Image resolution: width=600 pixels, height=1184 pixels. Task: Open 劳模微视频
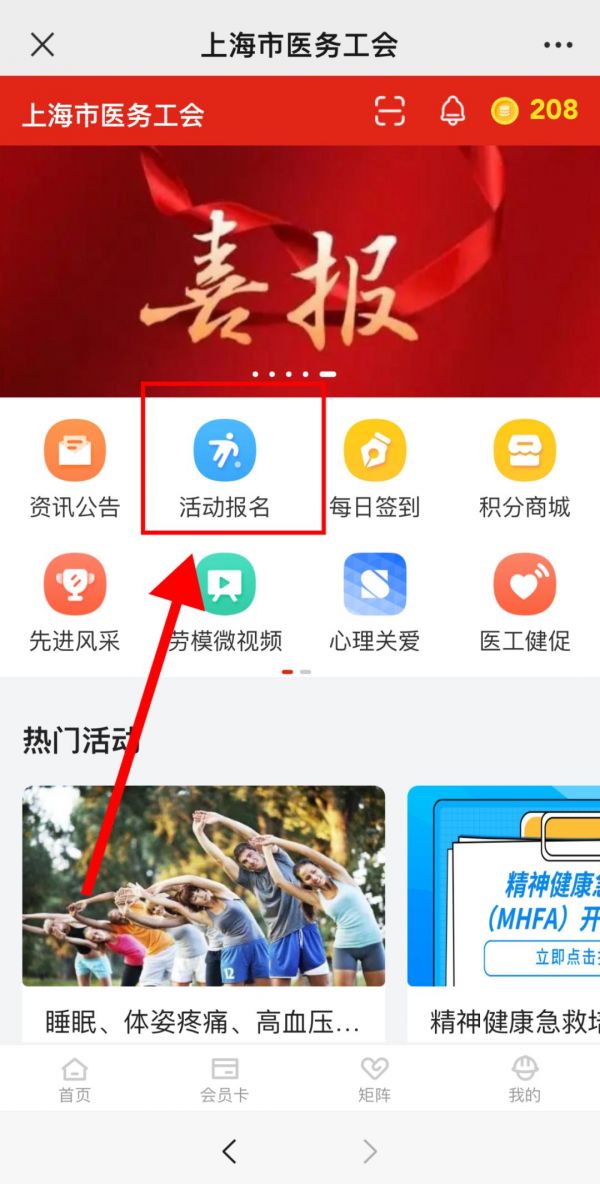pyautogui.click(x=225, y=603)
